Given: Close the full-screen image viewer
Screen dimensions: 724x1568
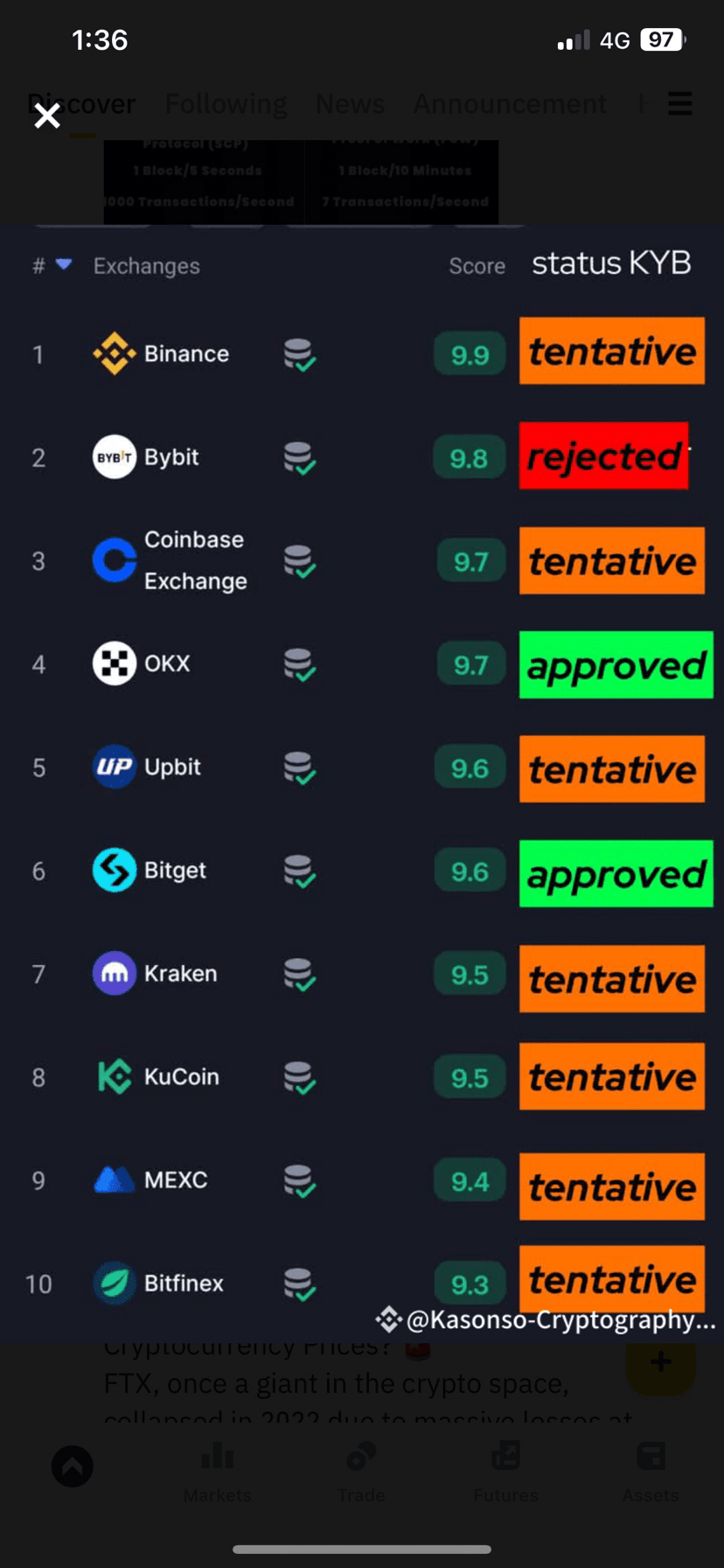Looking at the screenshot, I should pyautogui.click(x=47, y=115).
